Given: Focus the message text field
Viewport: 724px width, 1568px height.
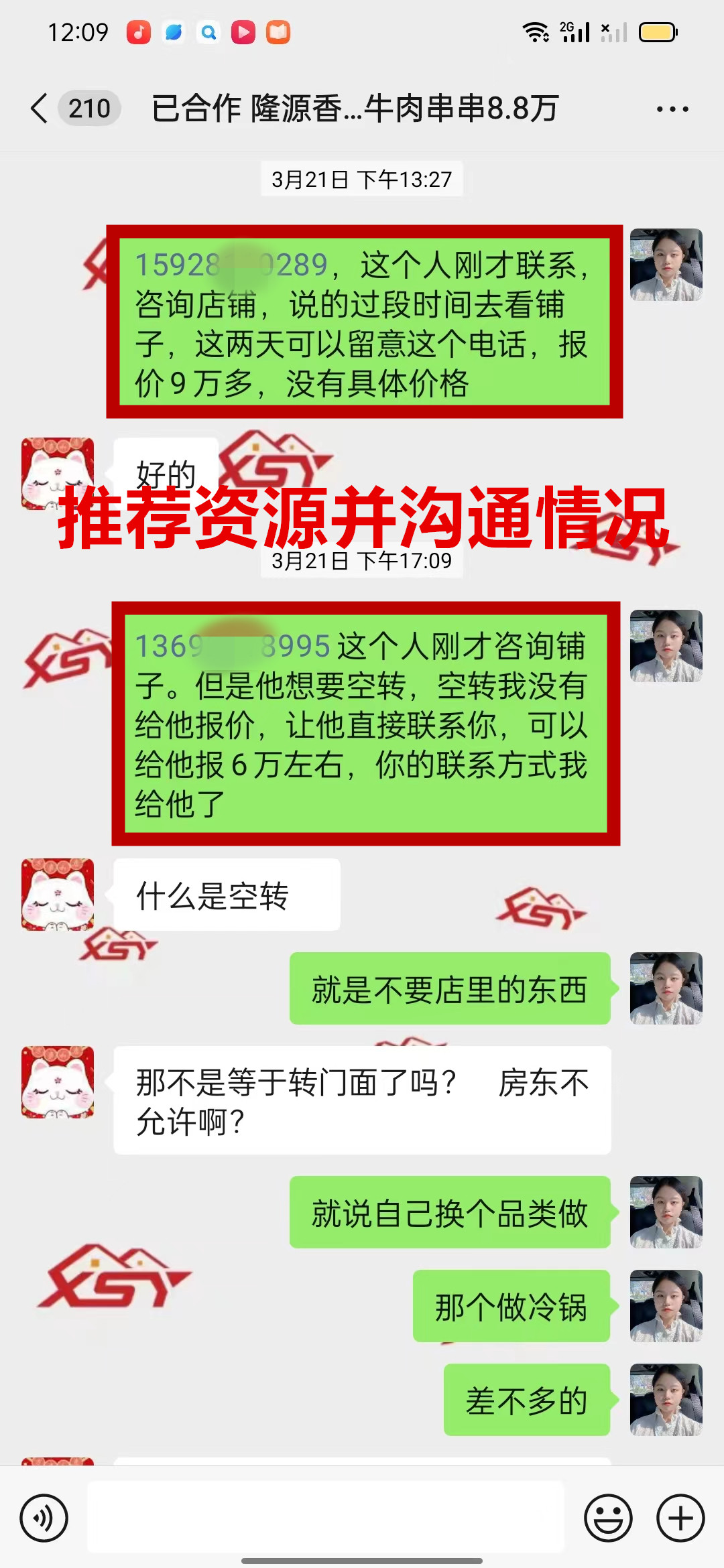Looking at the screenshot, I should click(326, 1518).
